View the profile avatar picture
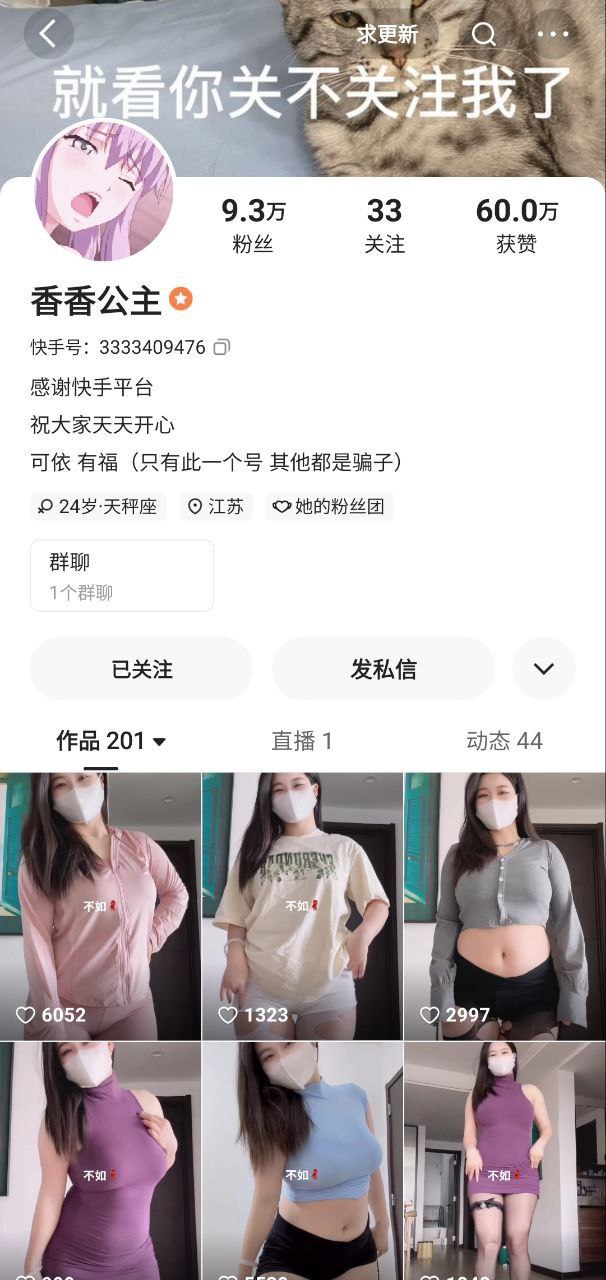The height and width of the screenshot is (1280, 606). (x=104, y=192)
